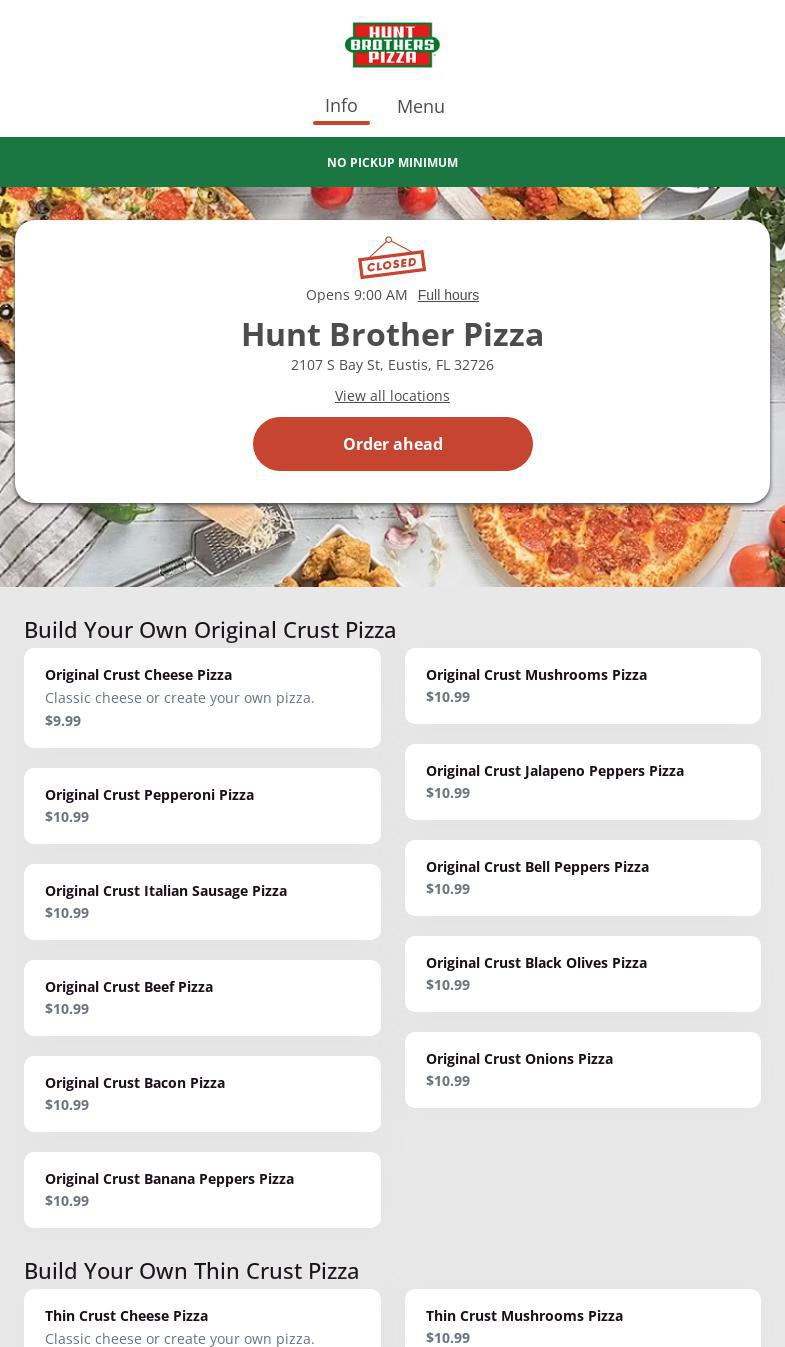Screen dimensions: 785x1347
Task: Open Original Crust Beef Pizza item
Action: pyautogui.click(x=202, y=997)
